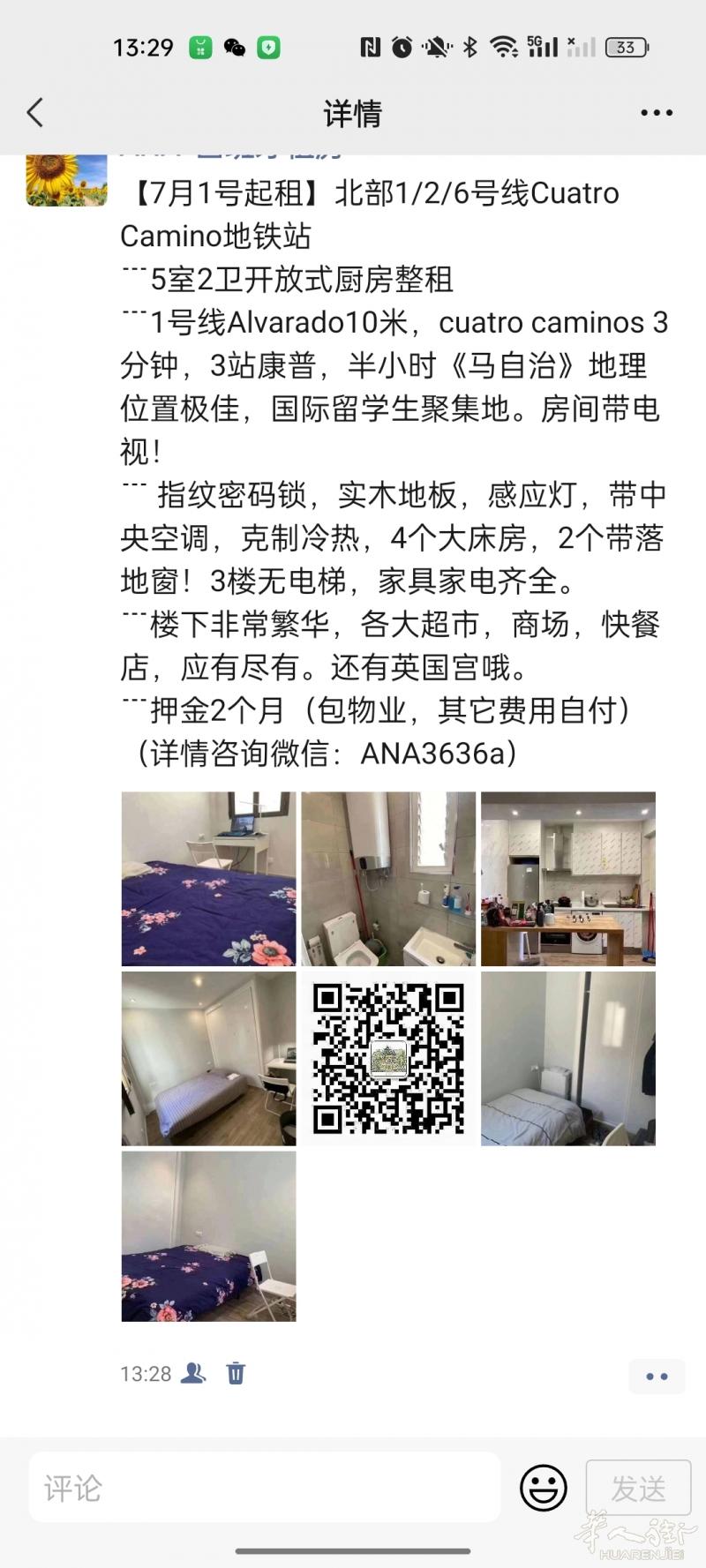The height and width of the screenshot is (1568, 706).
Task: Open the three-dot overflow menu in header
Action: 657,113
